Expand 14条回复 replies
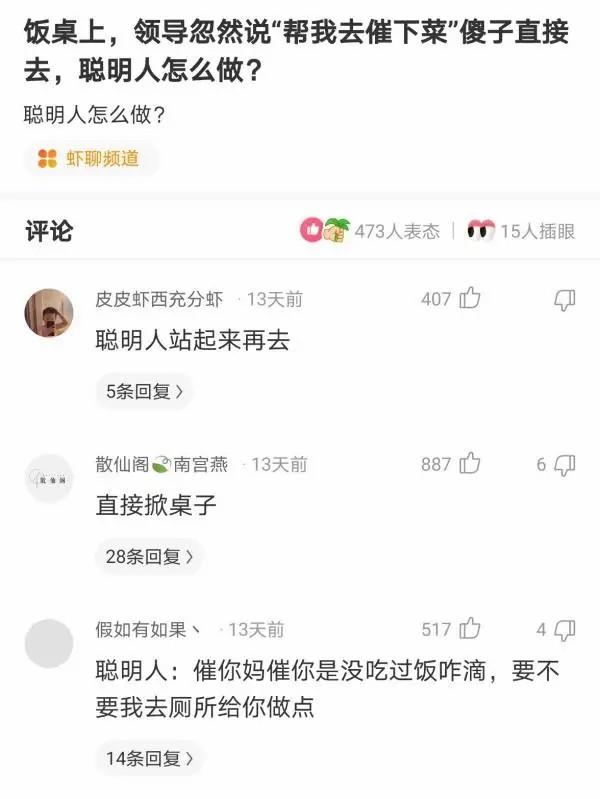Screen dimensions: 600x799 click(x=148, y=759)
